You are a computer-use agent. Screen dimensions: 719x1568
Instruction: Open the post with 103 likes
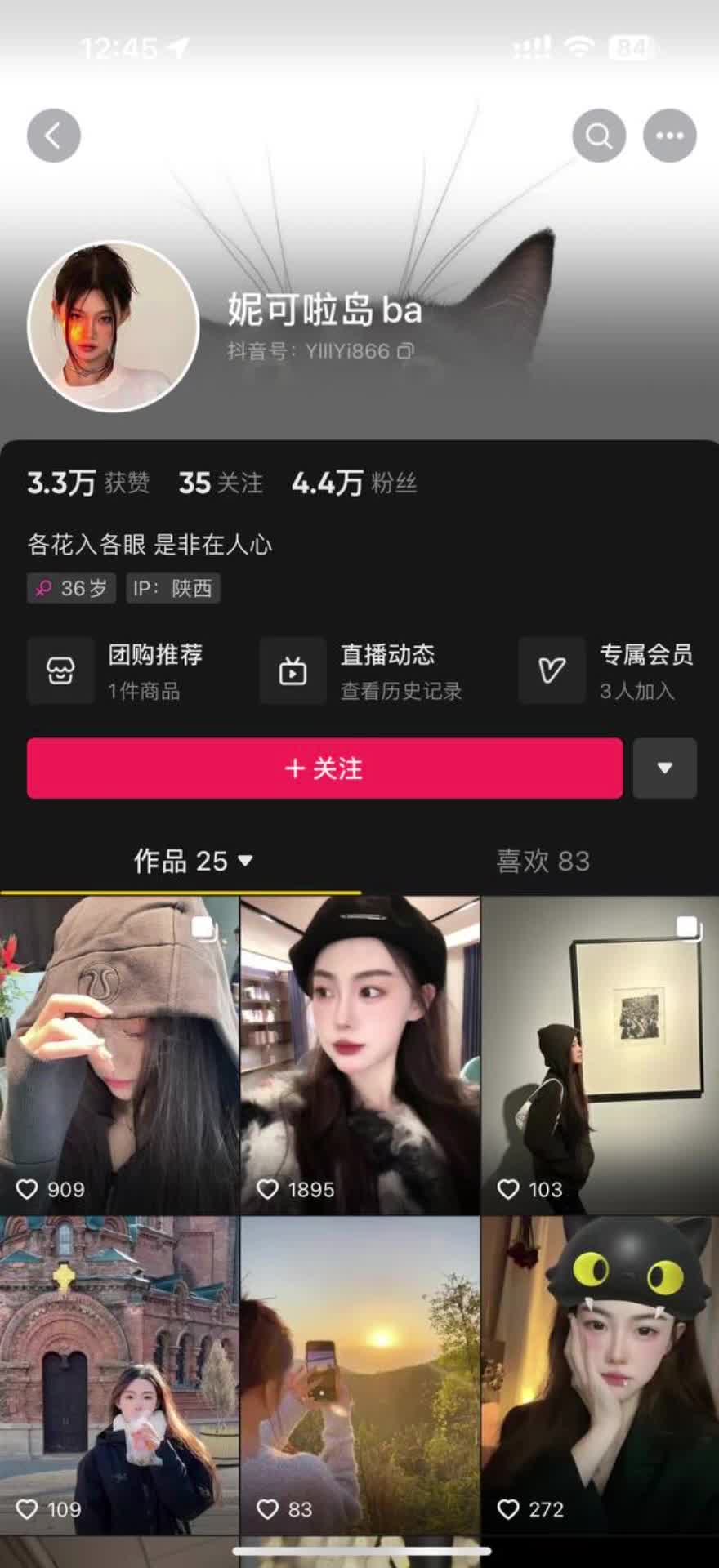click(x=600, y=1053)
